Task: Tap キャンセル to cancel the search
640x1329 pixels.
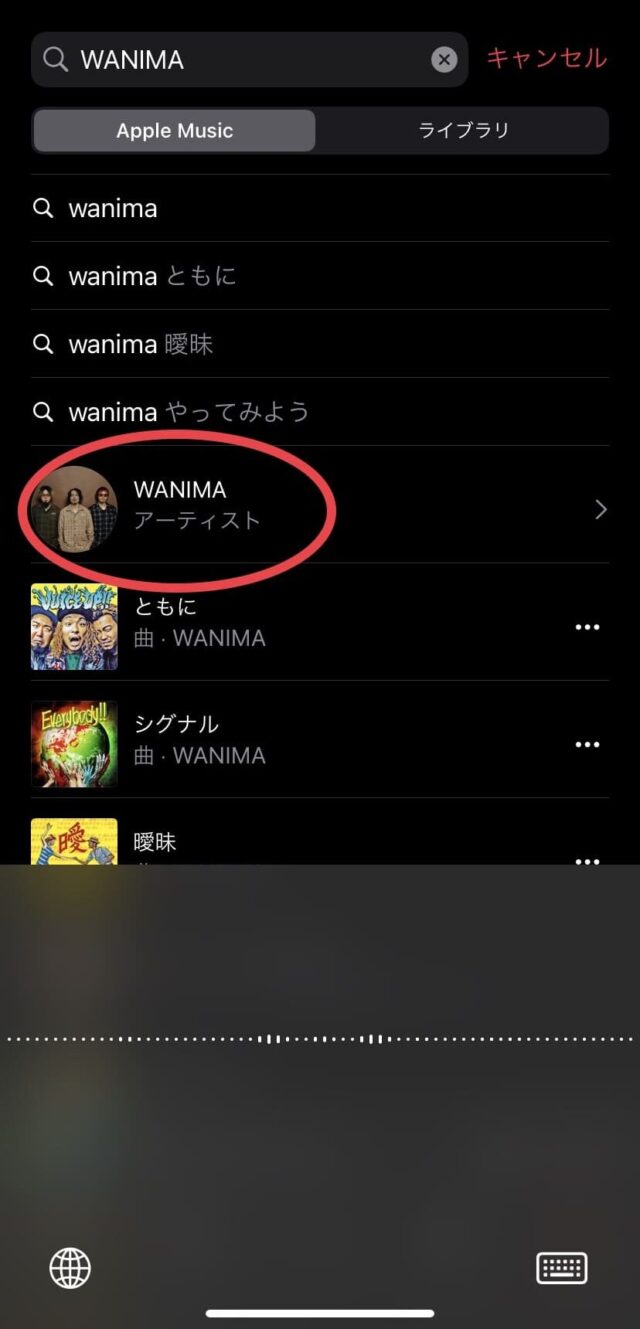Action: pyautogui.click(x=547, y=58)
